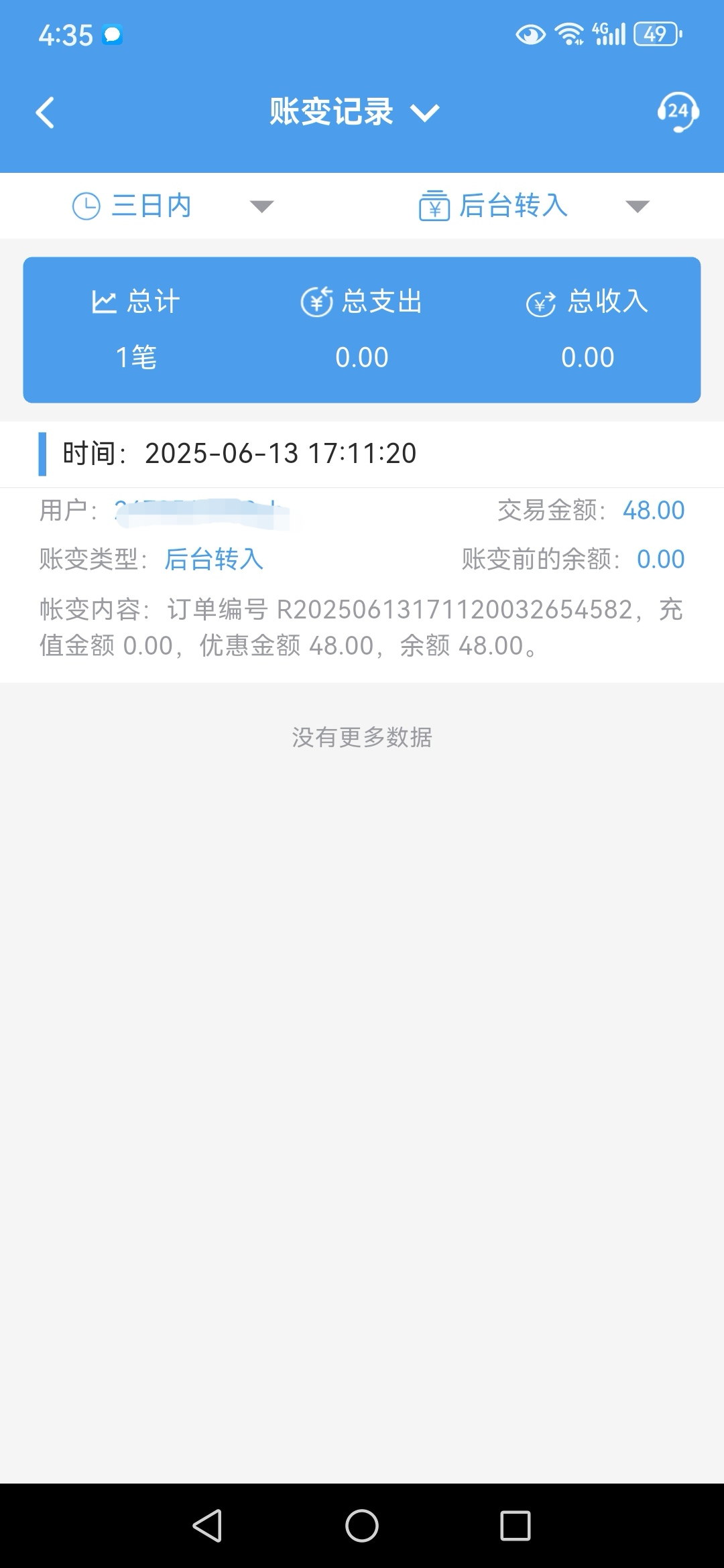Select the 总计 statistics chart icon
The height and width of the screenshot is (1568, 724).
pos(104,300)
